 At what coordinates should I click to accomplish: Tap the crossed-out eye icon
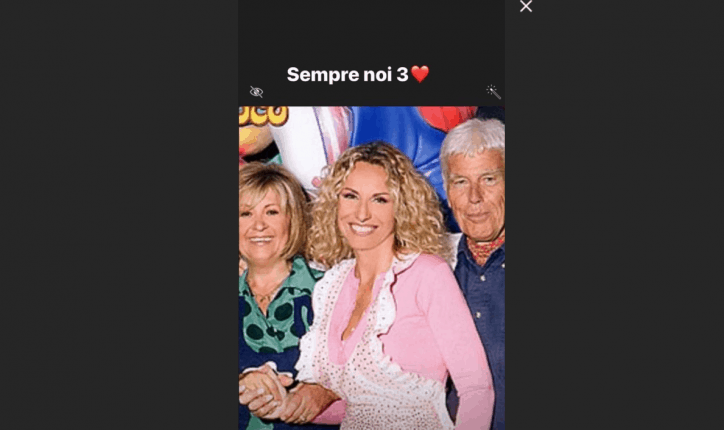point(256,92)
